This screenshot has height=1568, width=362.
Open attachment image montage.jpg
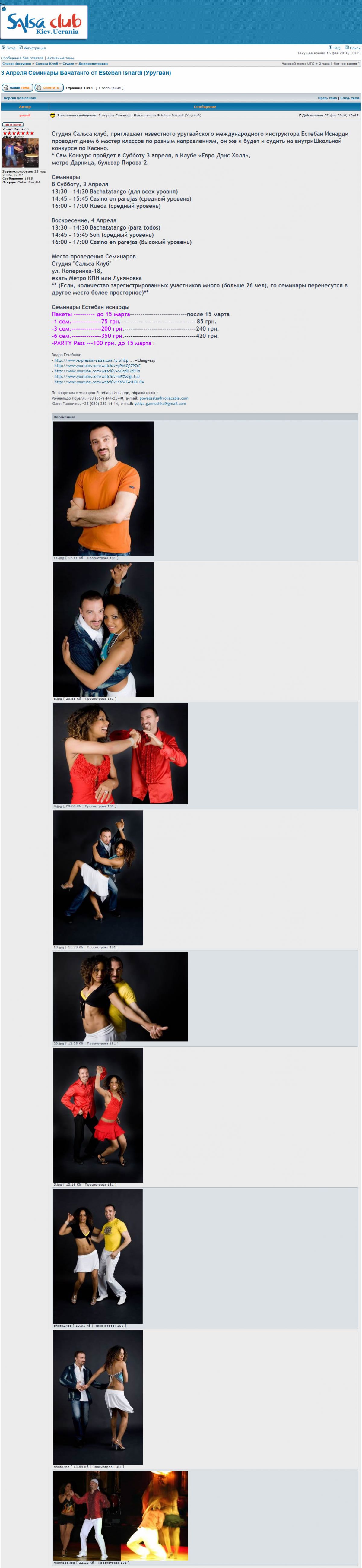pos(120,1515)
